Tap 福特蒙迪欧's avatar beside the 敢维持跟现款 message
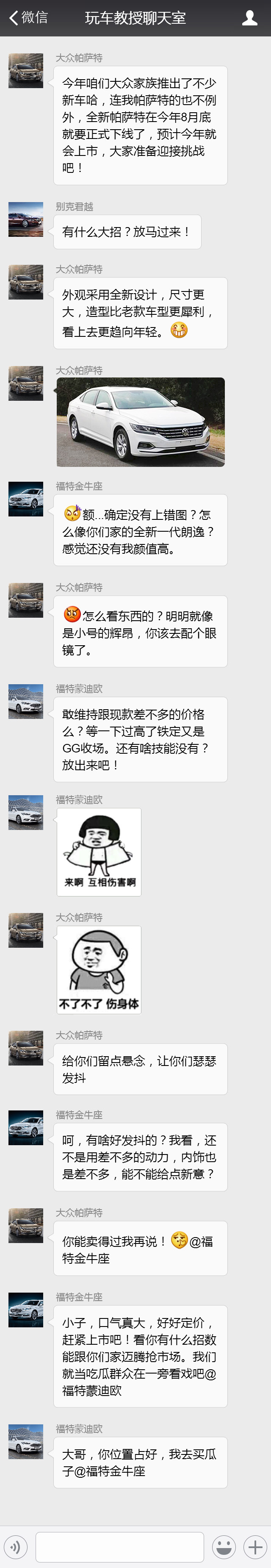 25,701
